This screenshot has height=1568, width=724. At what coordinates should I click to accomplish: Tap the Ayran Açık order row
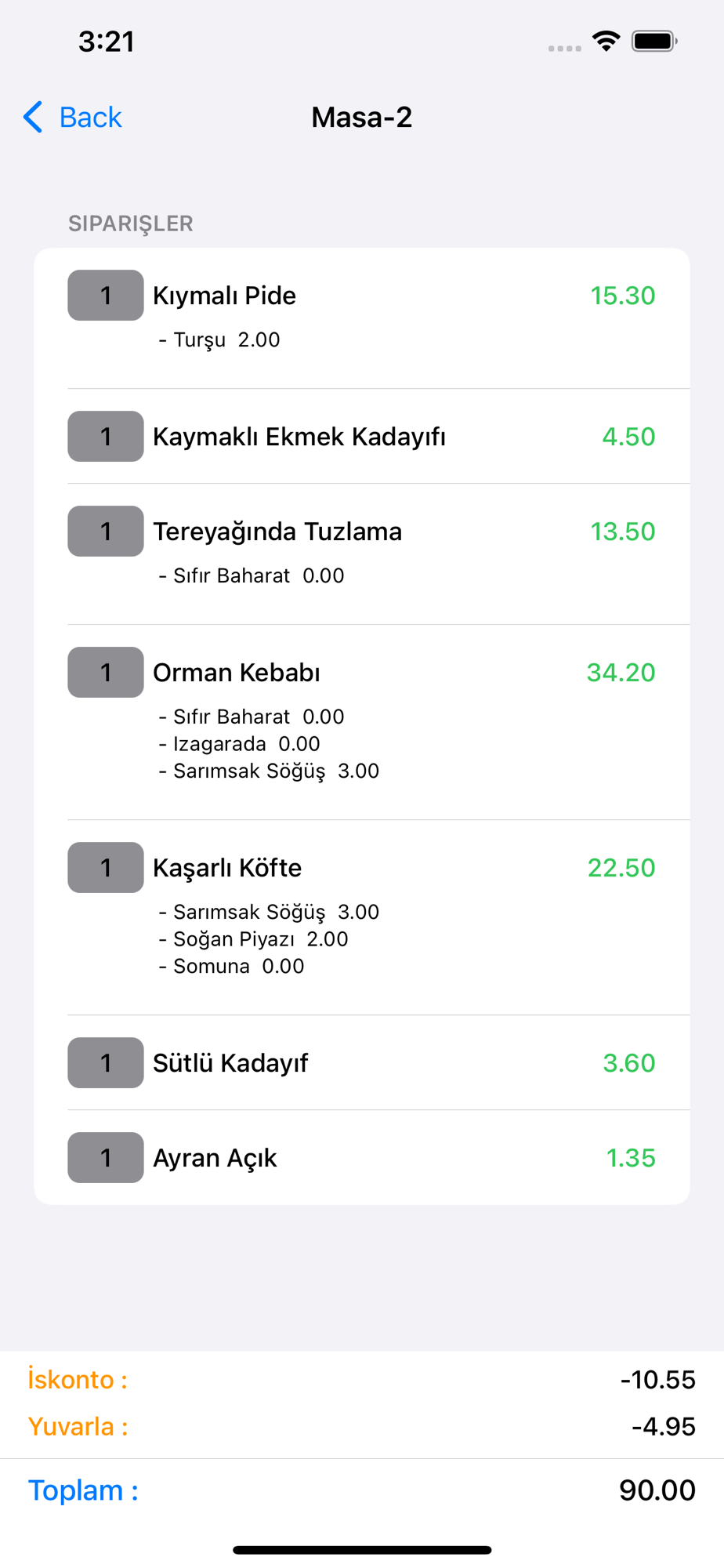[x=362, y=1158]
